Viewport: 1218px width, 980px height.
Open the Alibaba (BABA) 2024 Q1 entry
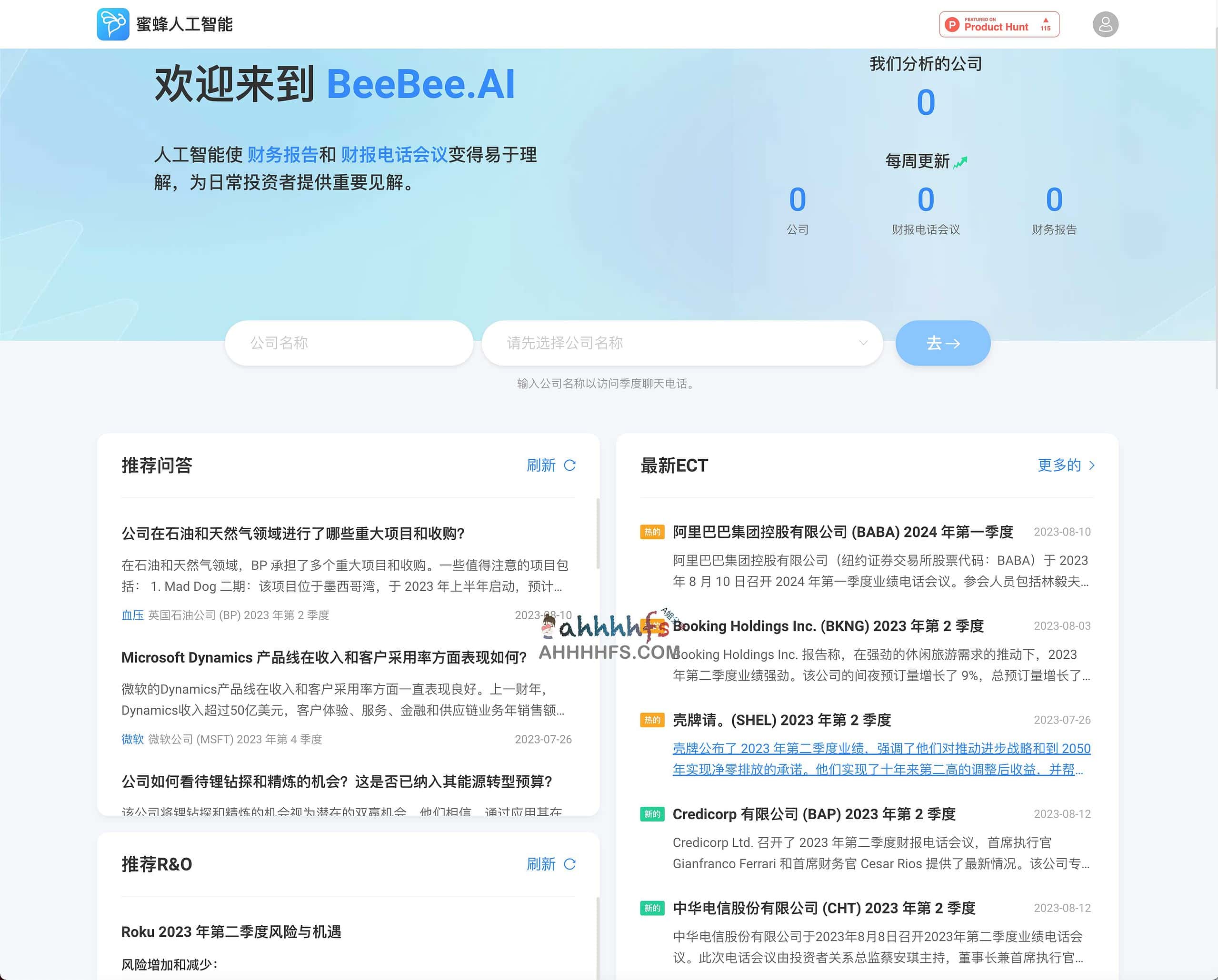[x=842, y=532]
